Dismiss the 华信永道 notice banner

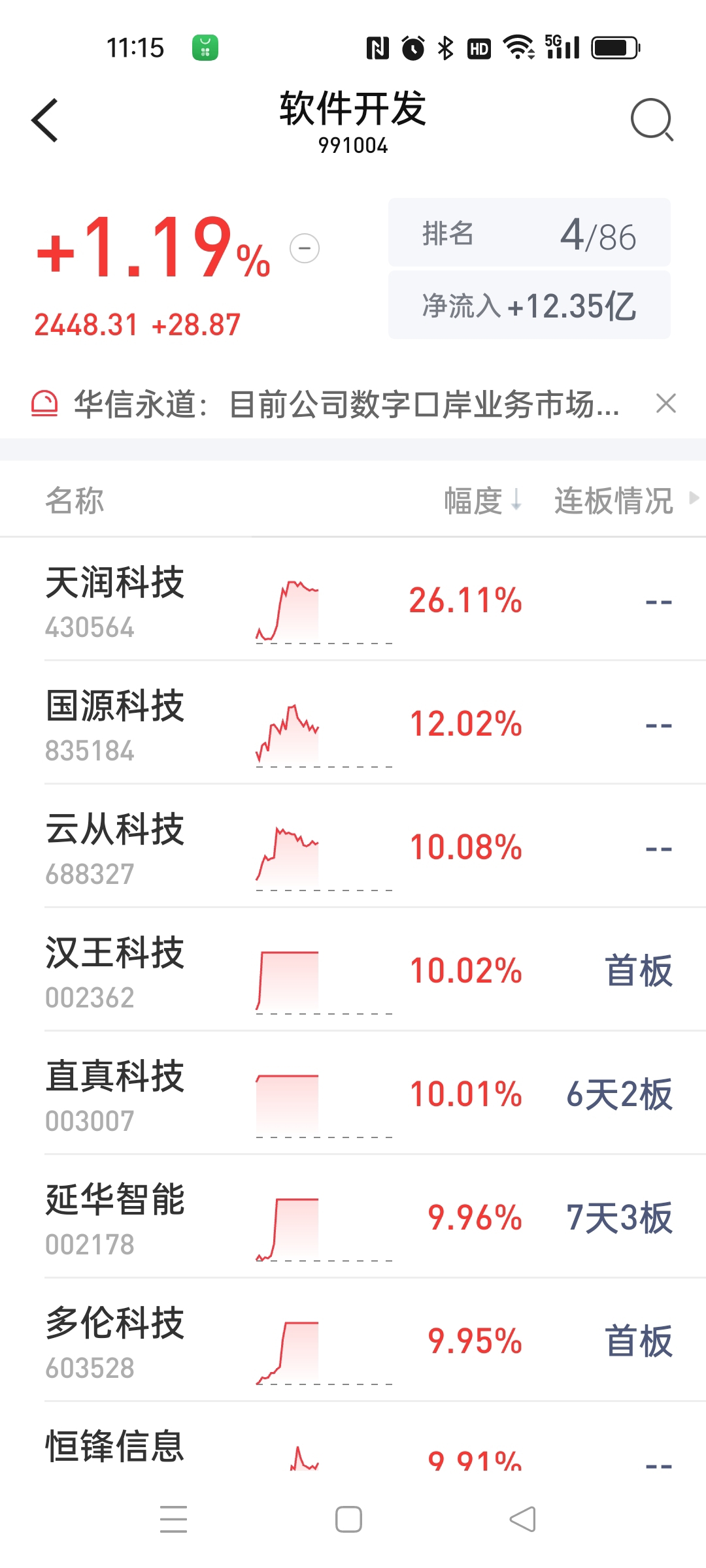pos(666,404)
